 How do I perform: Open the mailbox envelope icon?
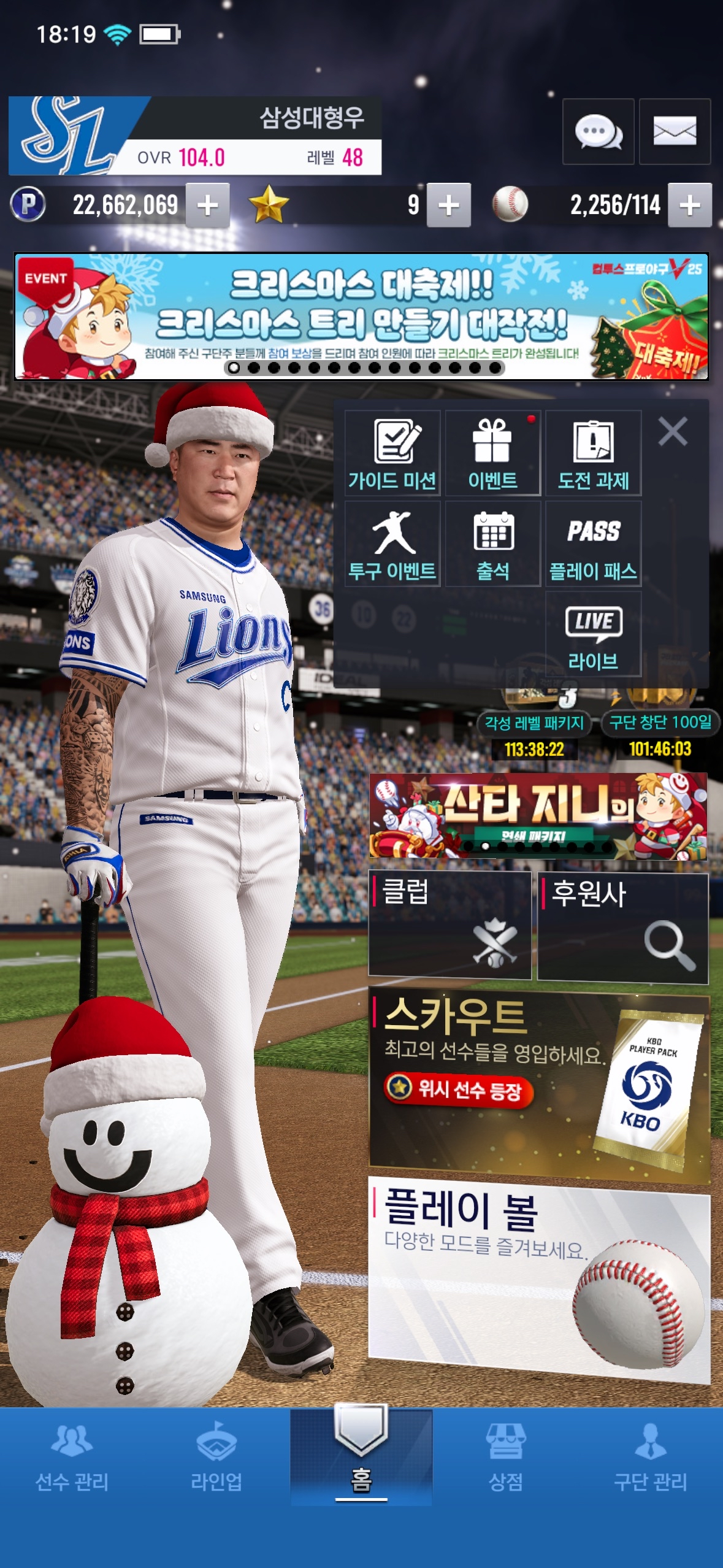tap(675, 131)
